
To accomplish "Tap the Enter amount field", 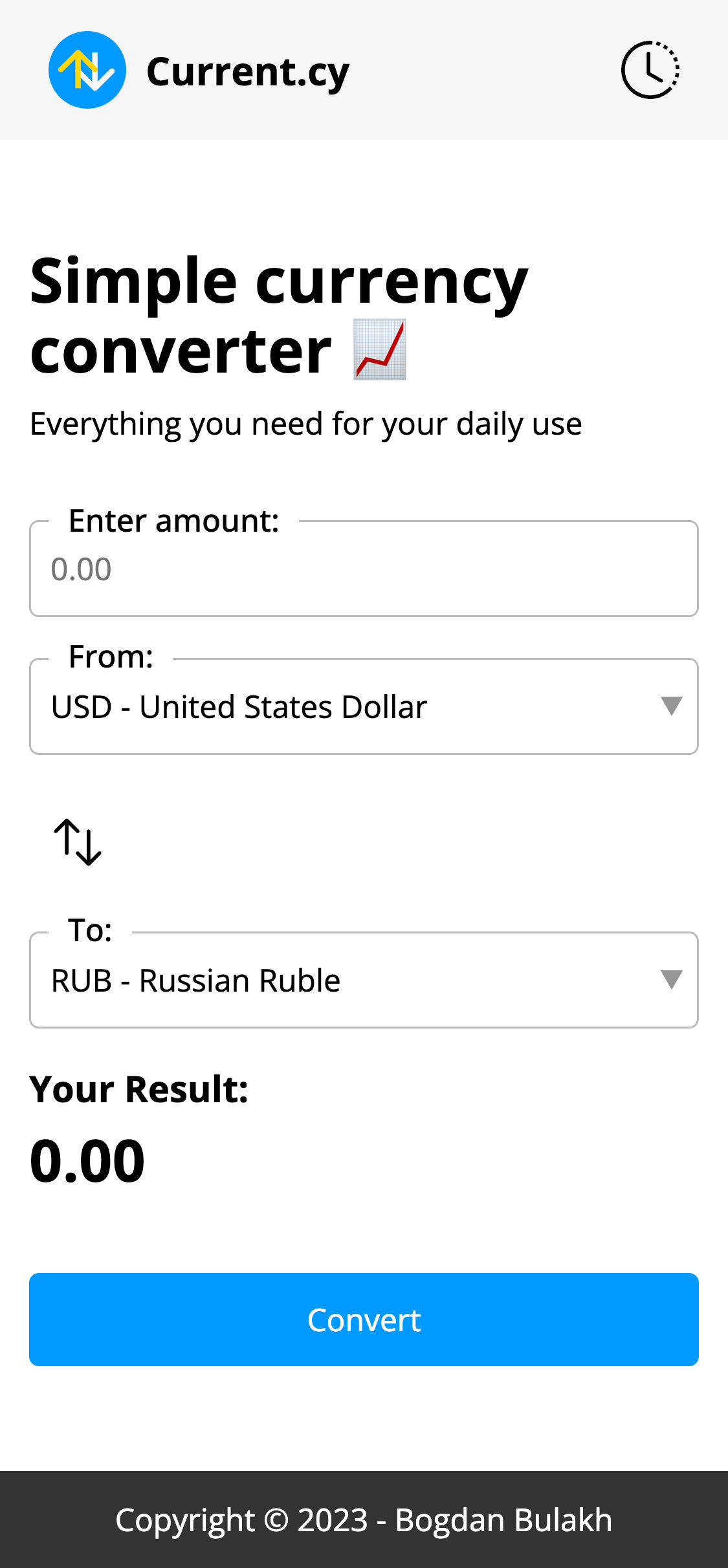I will pyautogui.click(x=364, y=569).
